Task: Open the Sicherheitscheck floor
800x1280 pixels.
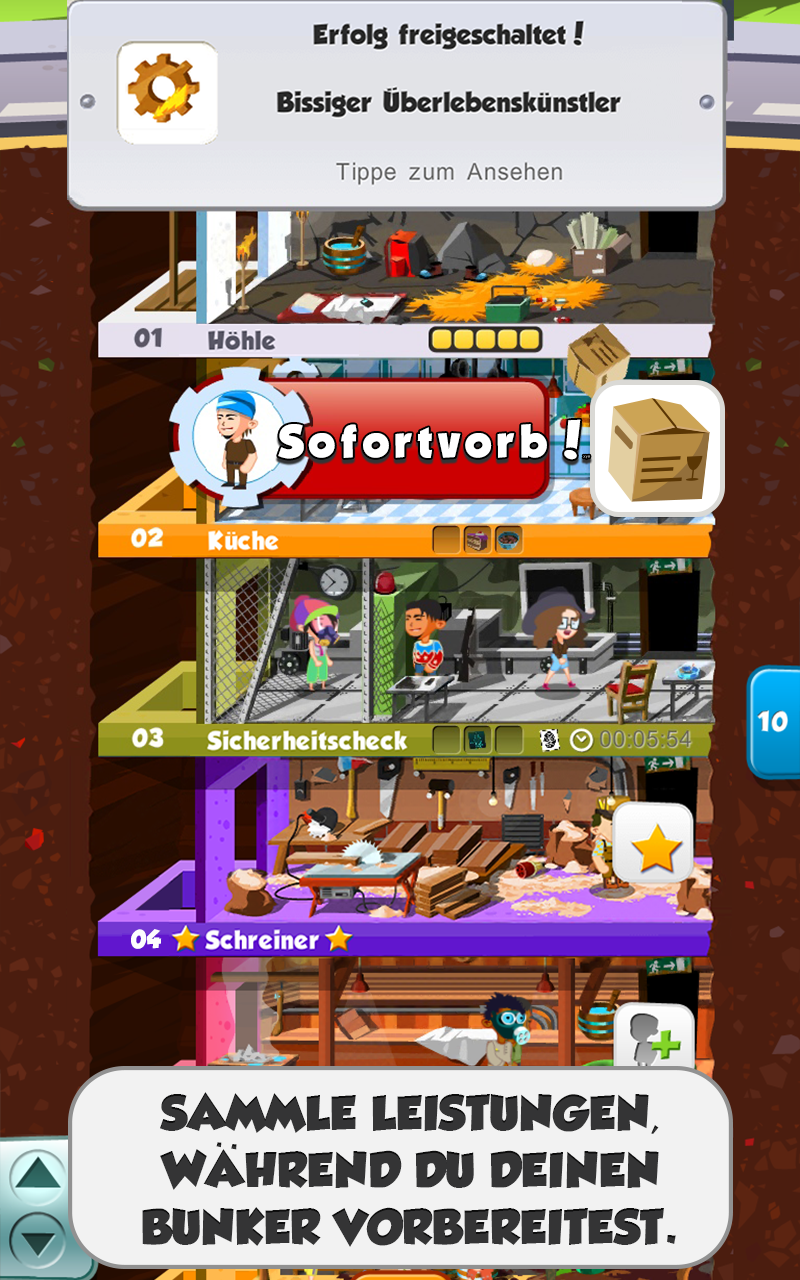Action: click(x=400, y=650)
